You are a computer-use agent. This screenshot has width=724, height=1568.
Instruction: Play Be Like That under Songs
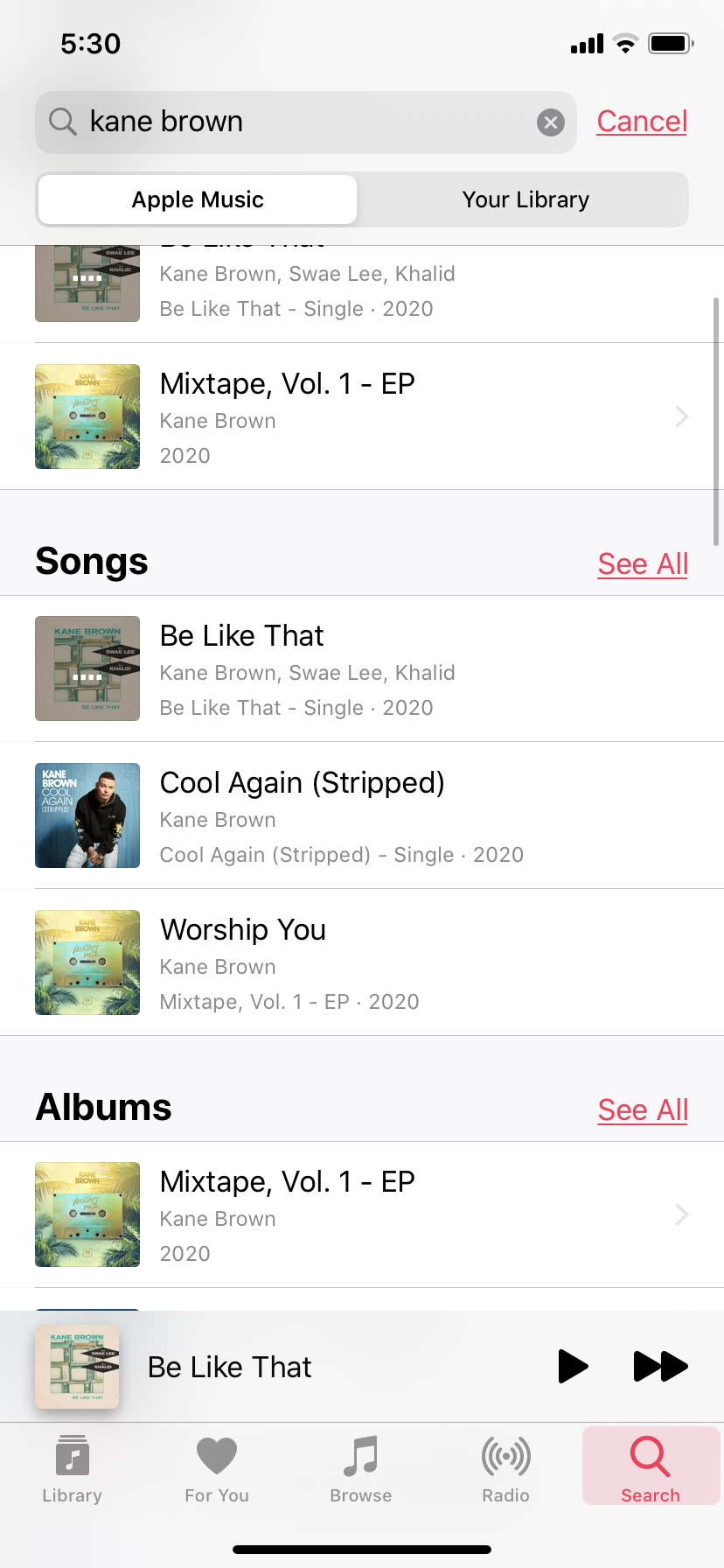tap(362, 669)
